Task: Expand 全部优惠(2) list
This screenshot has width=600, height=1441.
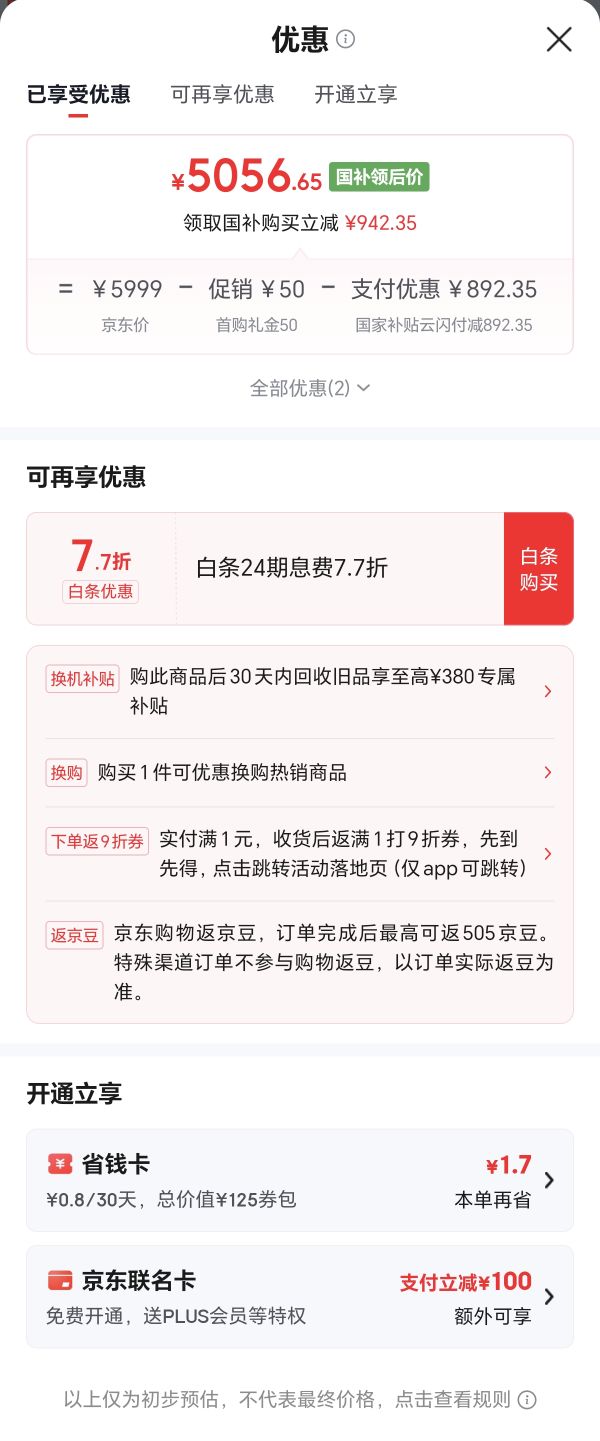Action: (310, 388)
